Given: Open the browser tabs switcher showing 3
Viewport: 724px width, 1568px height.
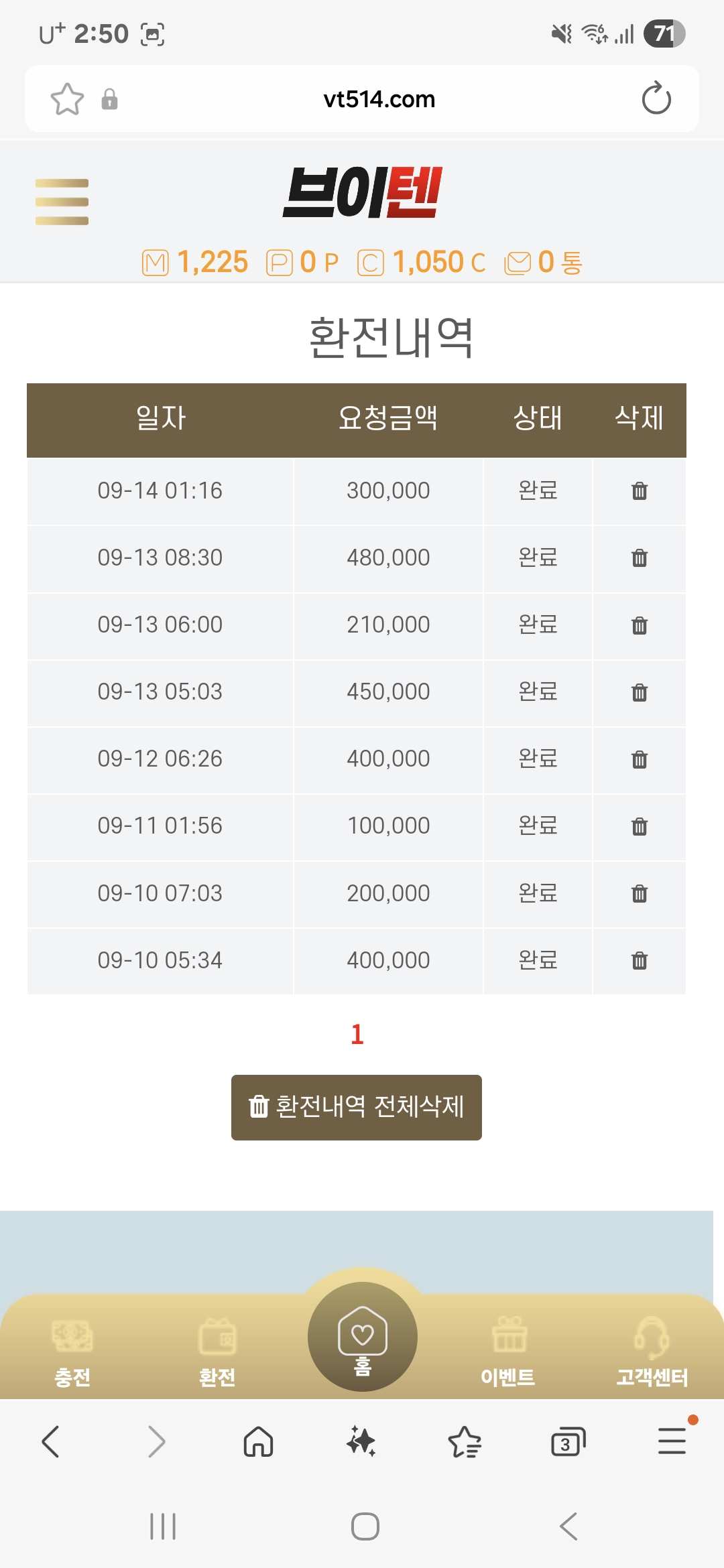Looking at the screenshot, I should pos(568,1442).
